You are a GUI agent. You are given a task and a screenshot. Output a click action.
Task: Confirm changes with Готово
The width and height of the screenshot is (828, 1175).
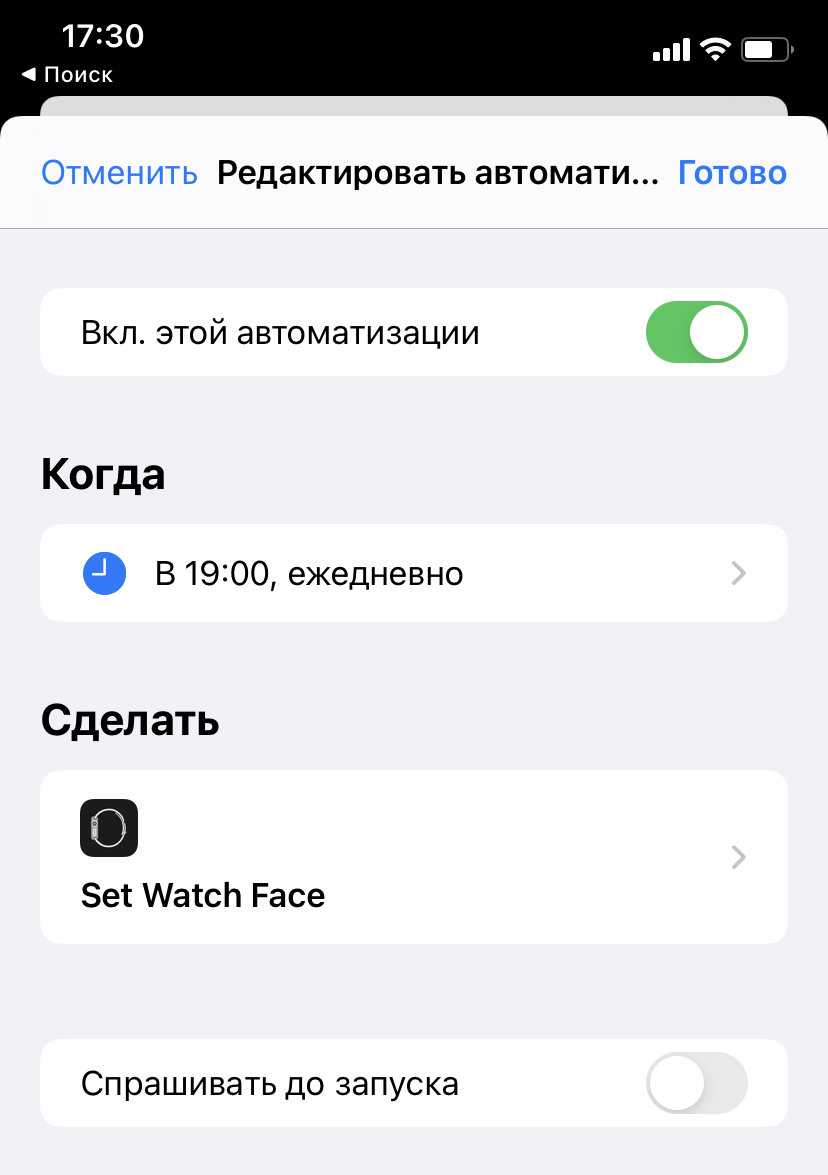732,173
